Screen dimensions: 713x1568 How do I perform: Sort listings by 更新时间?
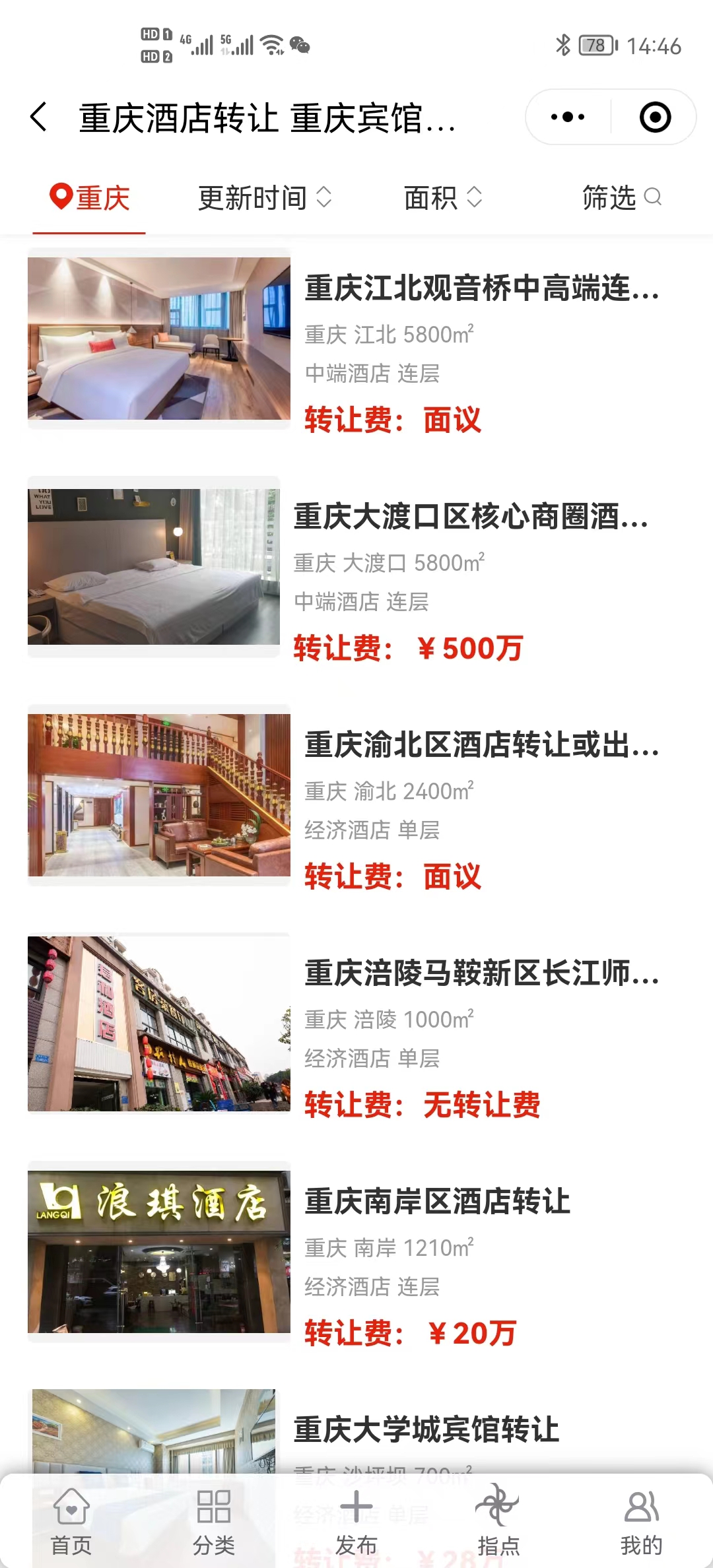pyautogui.click(x=264, y=198)
